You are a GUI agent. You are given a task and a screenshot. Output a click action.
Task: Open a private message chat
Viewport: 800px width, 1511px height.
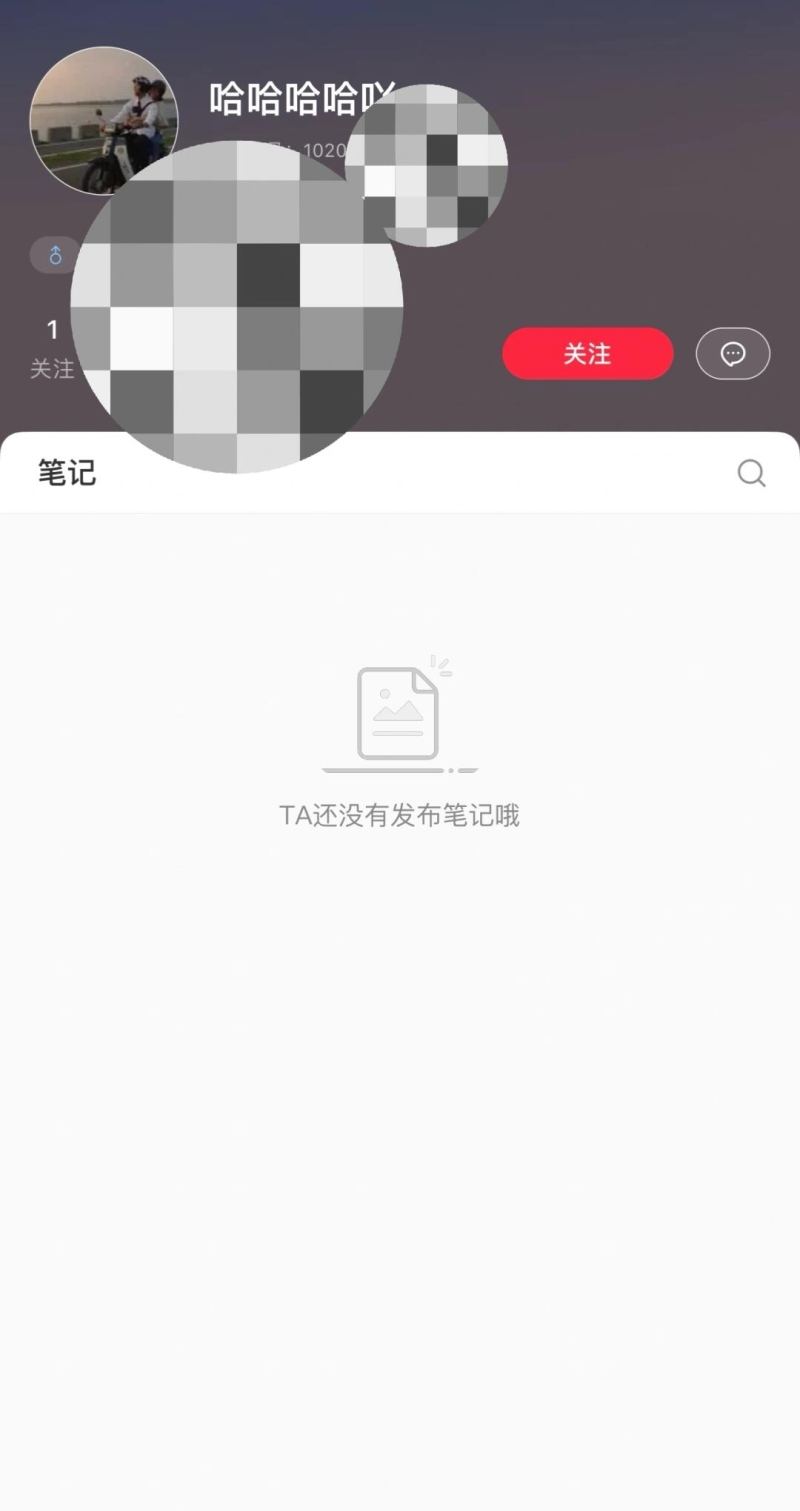[x=733, y=354]
